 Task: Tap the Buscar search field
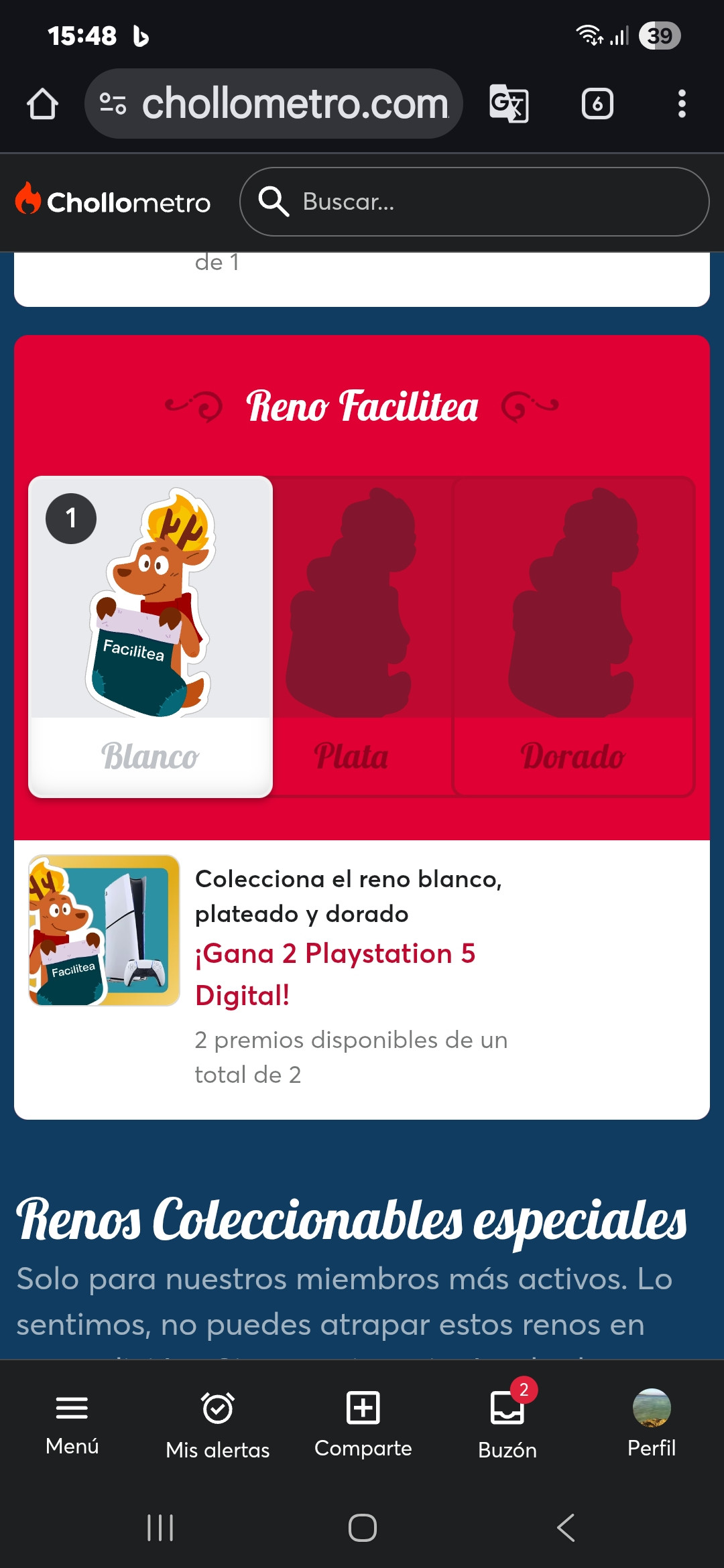pyautogui.click(x=474, y=202)
